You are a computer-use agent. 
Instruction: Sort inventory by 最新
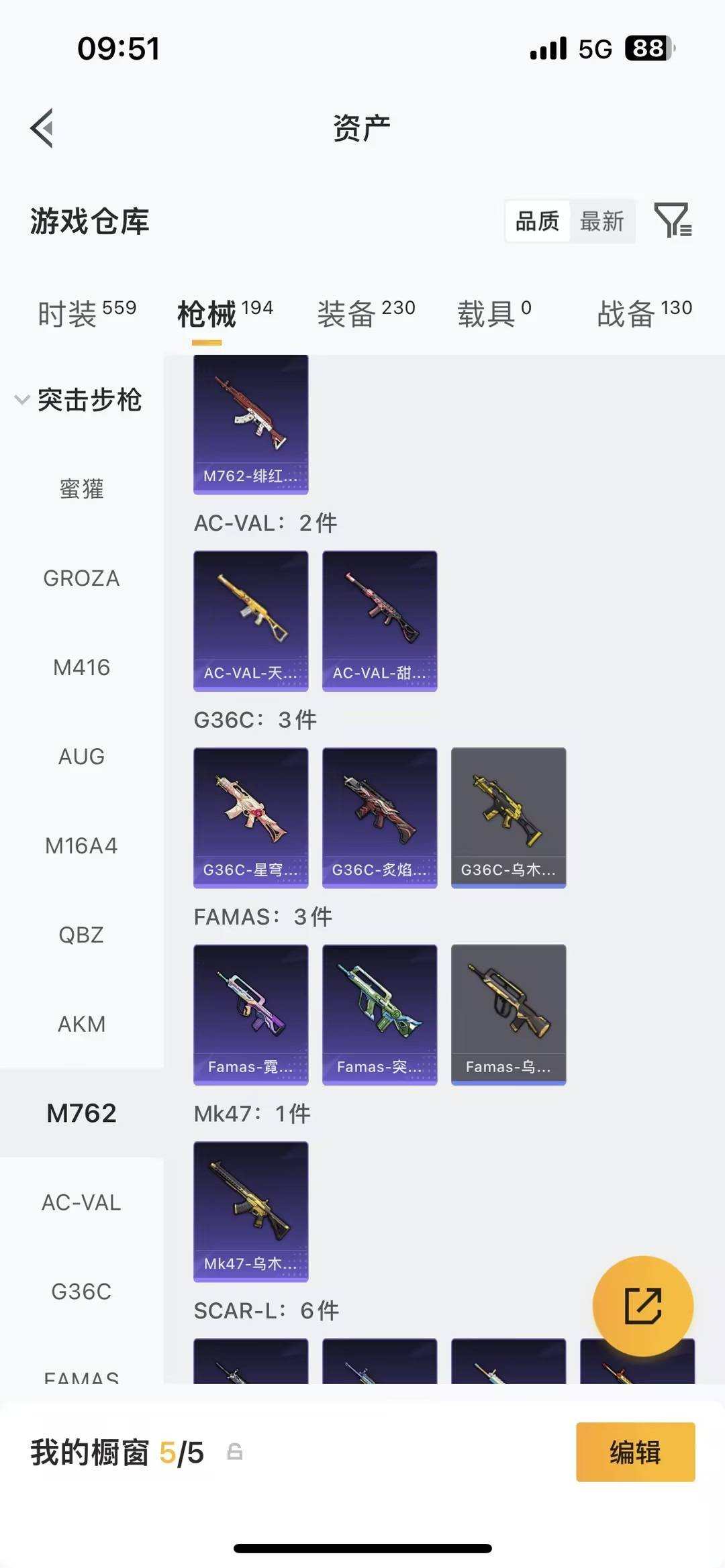click(602, 221)
